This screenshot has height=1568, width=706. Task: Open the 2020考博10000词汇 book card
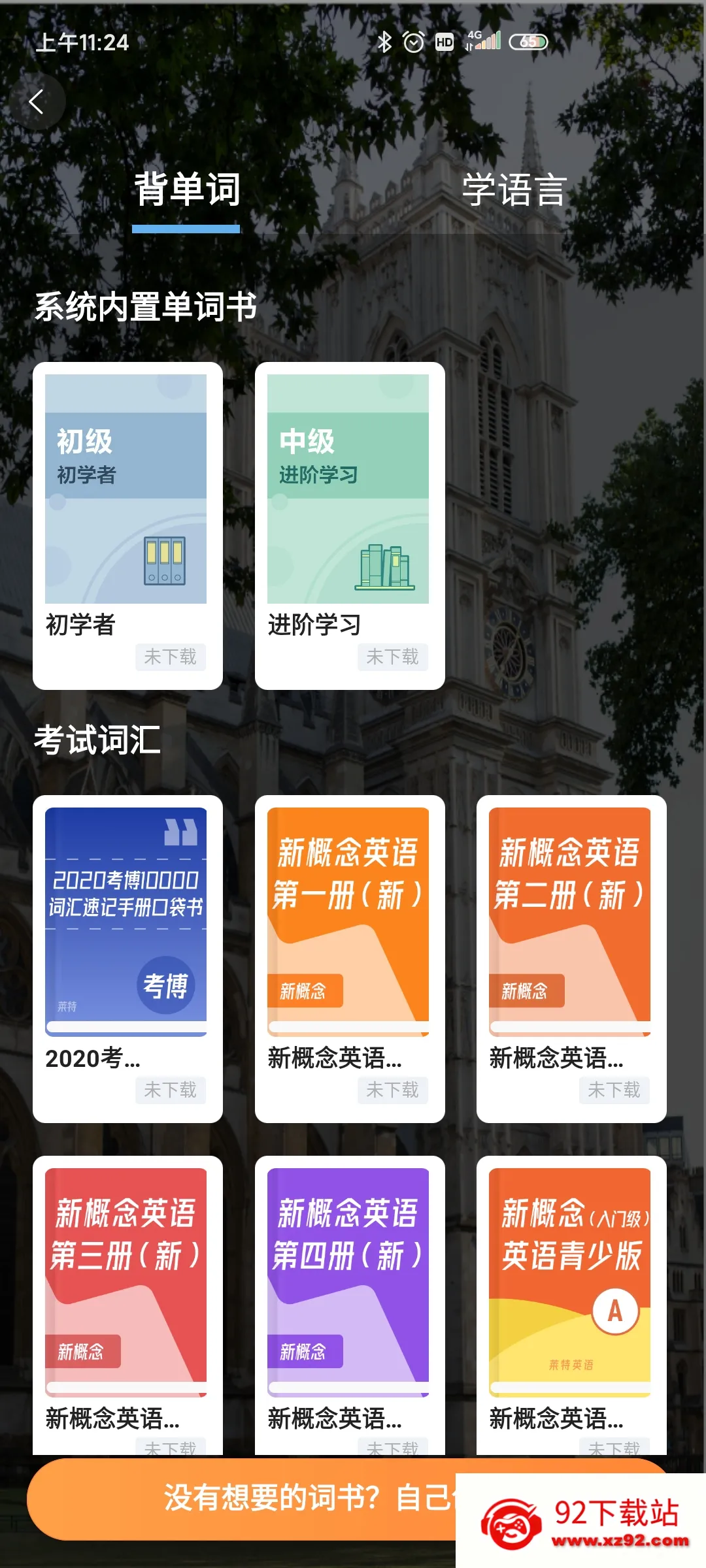tap(127, 959)
